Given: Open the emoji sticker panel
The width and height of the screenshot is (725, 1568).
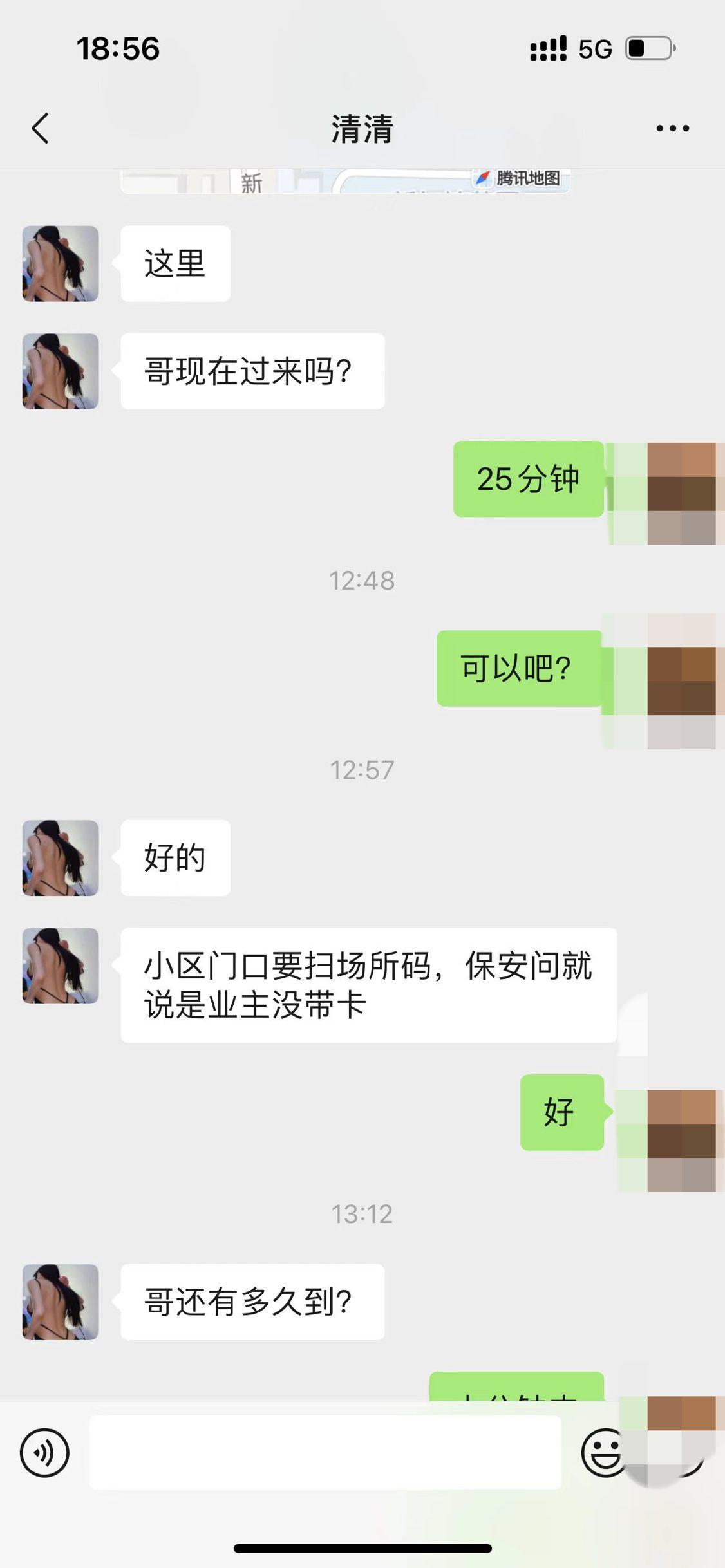Looking at the screenshot, I should [x=602, y=1453].
